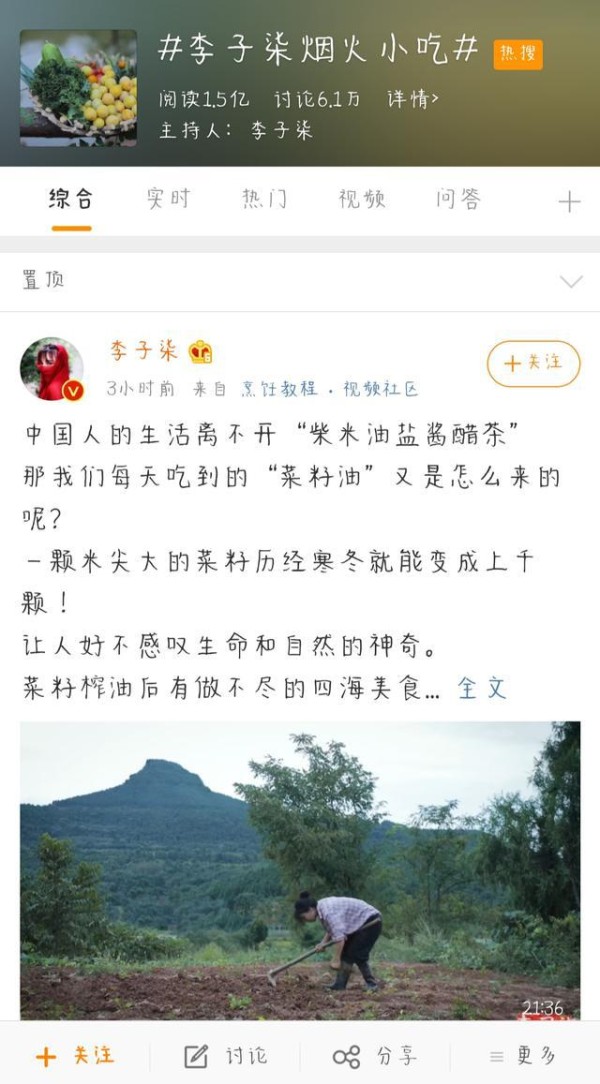Open the 更多 menu at the bottom
Image resolution: width=600 pixels, height=1084 pixels.
click(523, 1056)
